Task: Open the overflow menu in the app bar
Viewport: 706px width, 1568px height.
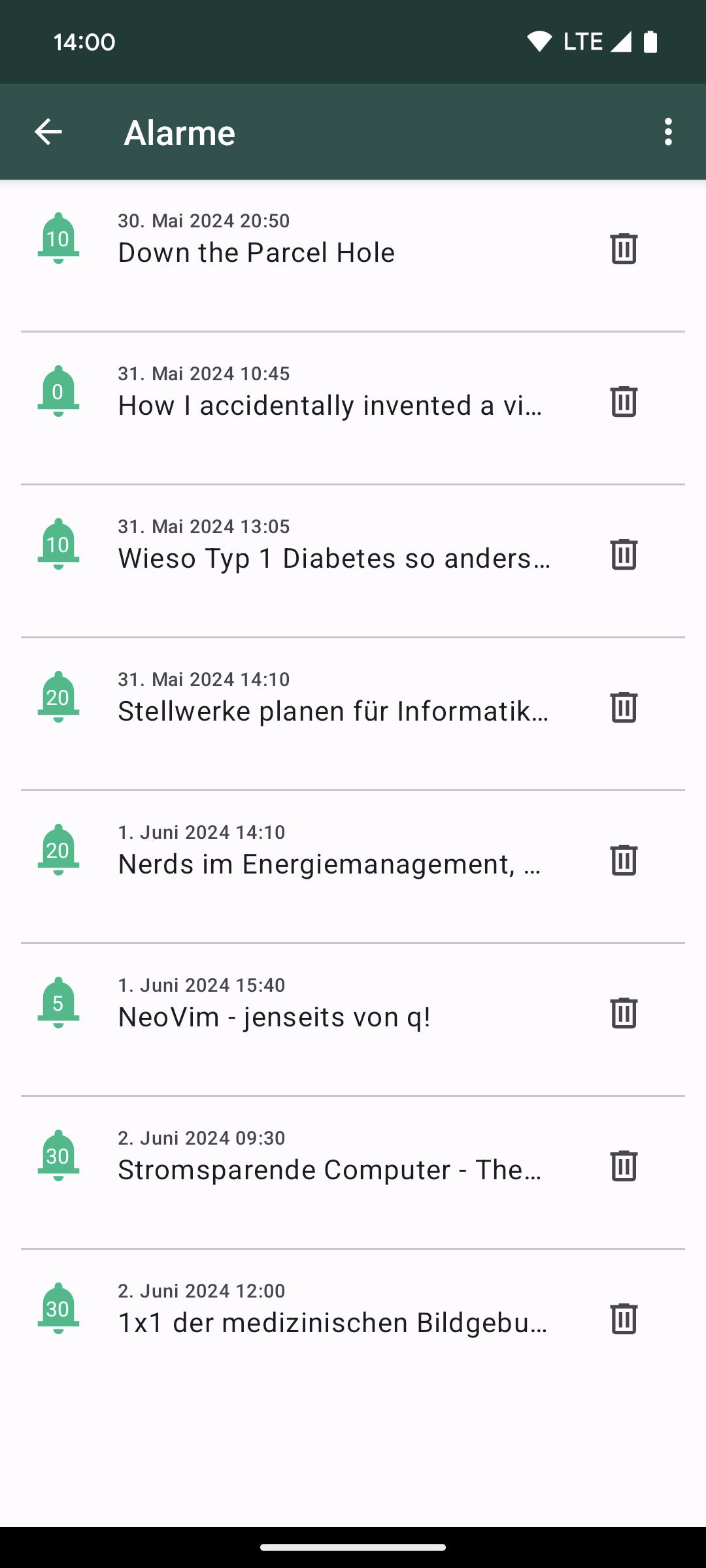Action: click(667, 132)
